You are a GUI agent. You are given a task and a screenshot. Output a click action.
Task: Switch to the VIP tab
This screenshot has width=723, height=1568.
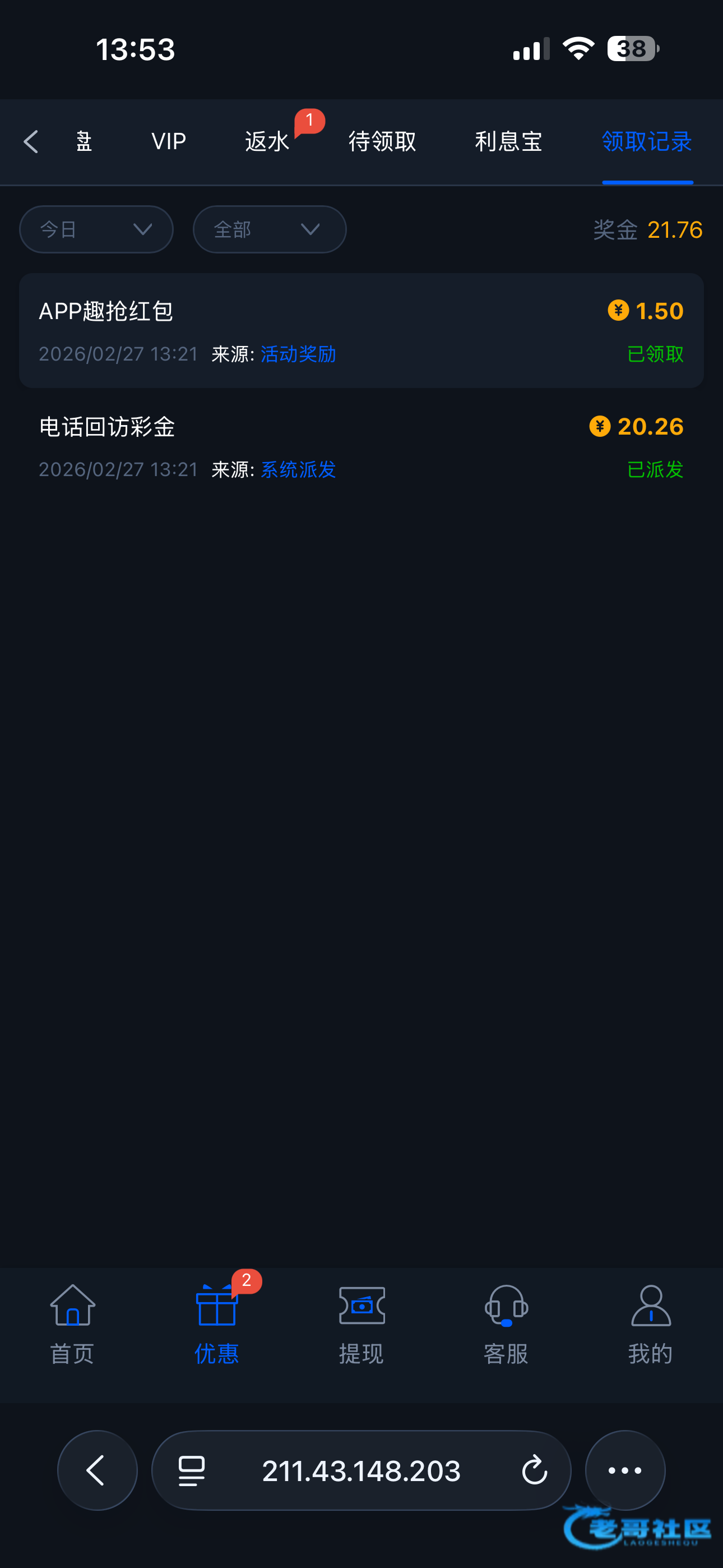coord(169,142)
